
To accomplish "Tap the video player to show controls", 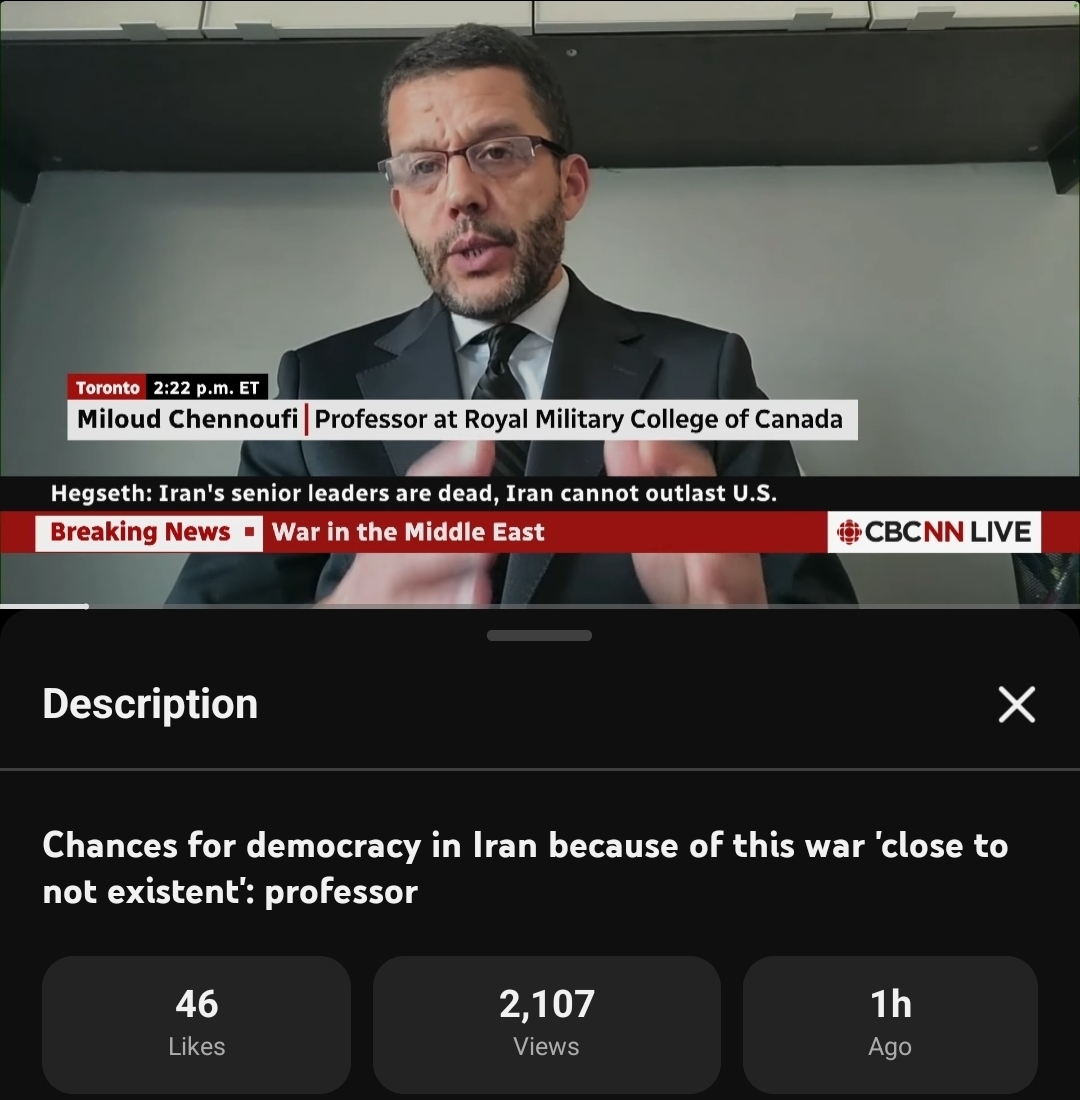I will click(x=540, y=250).
